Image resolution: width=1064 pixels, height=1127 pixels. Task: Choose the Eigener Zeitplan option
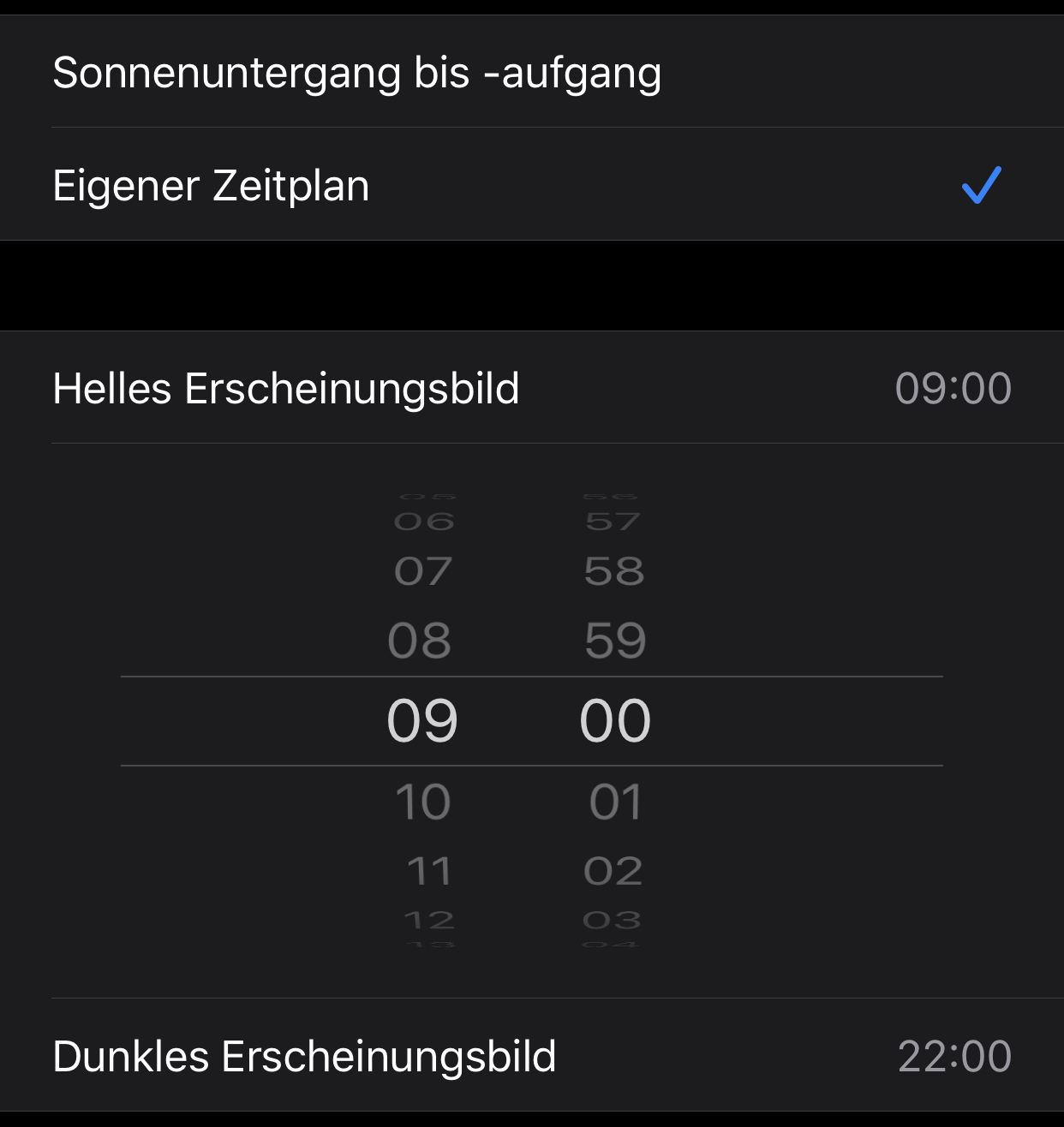pos(211,186)
